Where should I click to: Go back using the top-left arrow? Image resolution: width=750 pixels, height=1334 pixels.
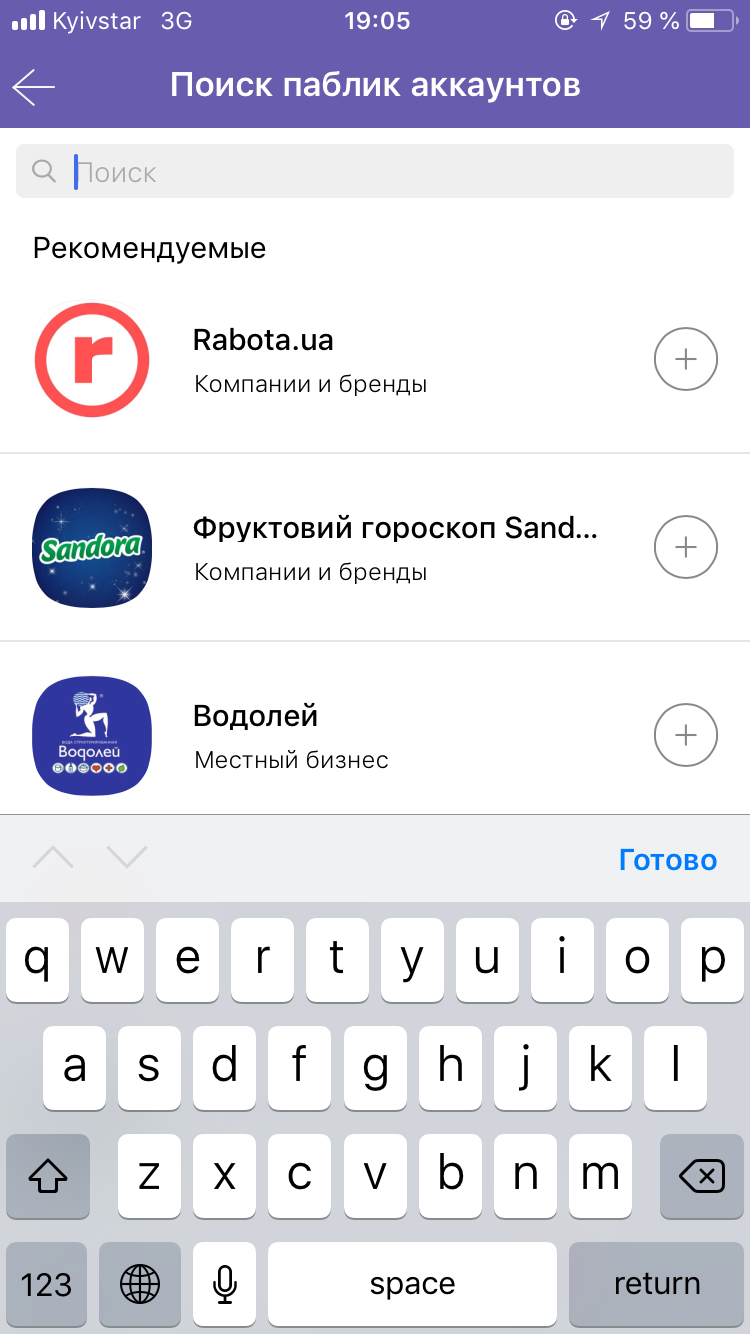[x=34, y=86]
